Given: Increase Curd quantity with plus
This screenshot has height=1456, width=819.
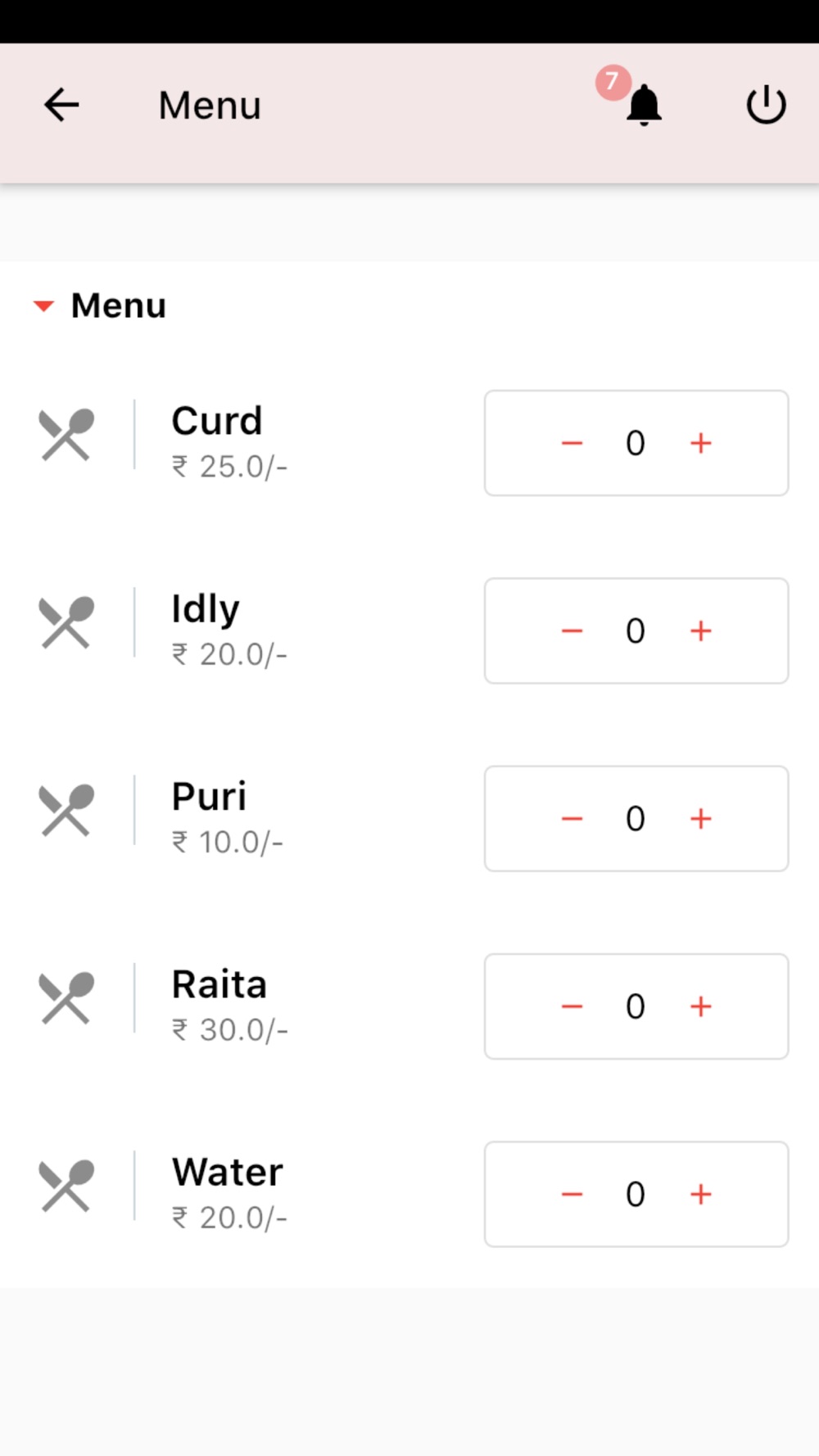Looking at the screenshot, I should coord(700,443).
